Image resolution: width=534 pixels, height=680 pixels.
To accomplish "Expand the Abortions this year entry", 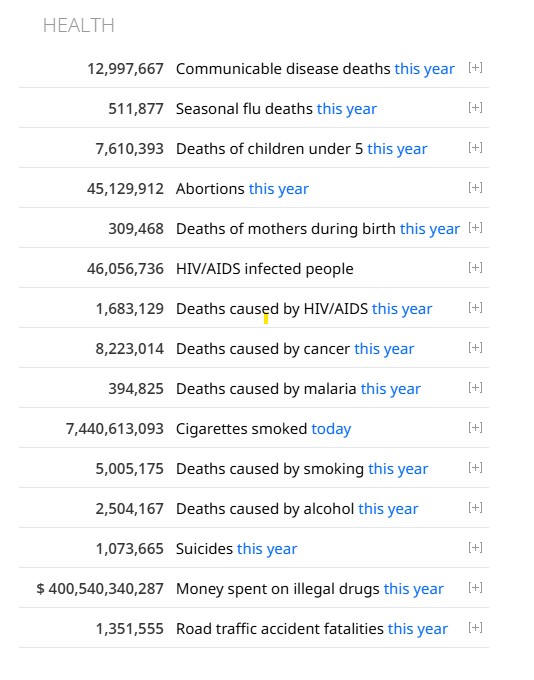I will coord(475,187).
